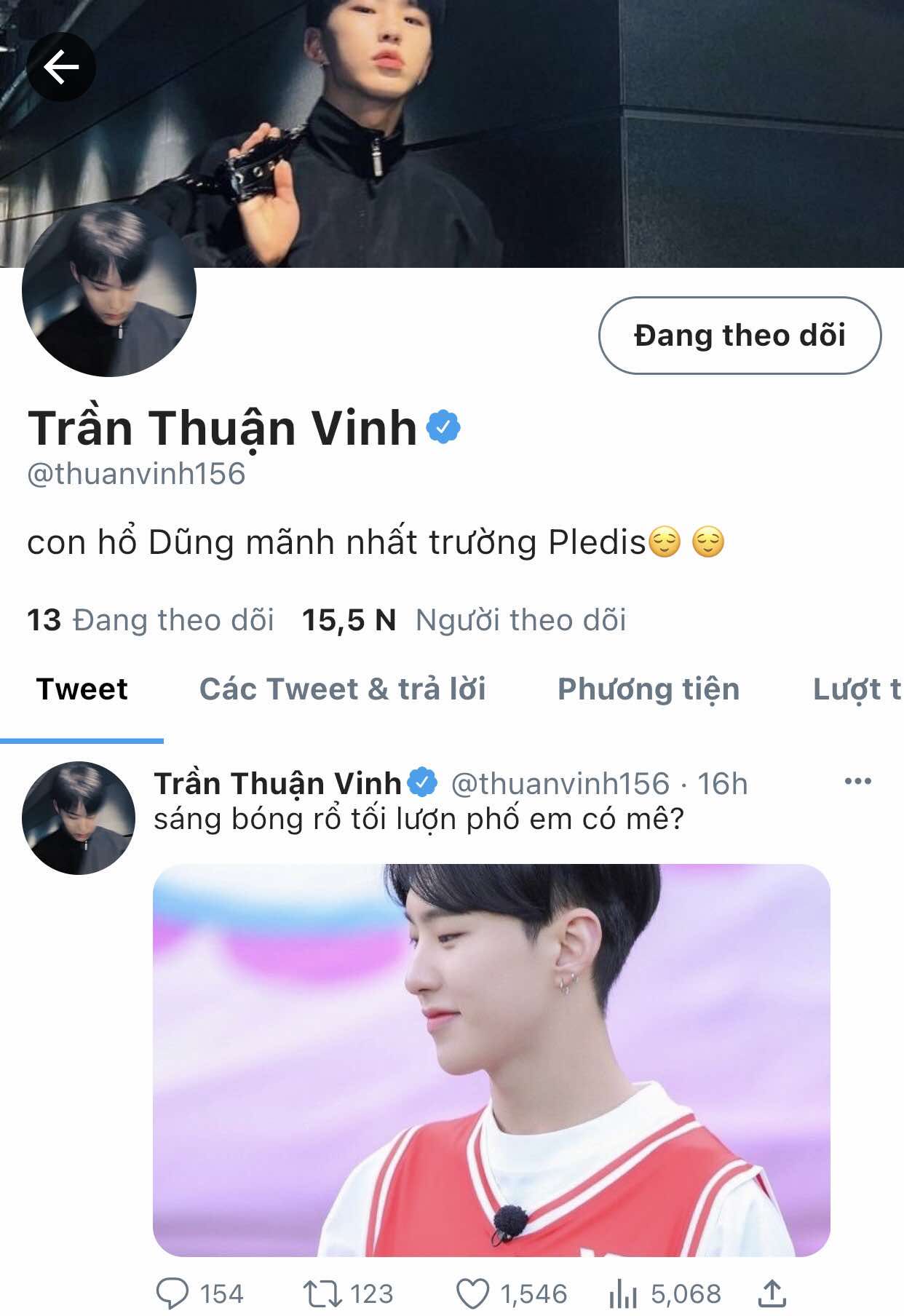The image size is (904, 1316).
Task: Go back with the arrow button
Action: coord(61,67)
